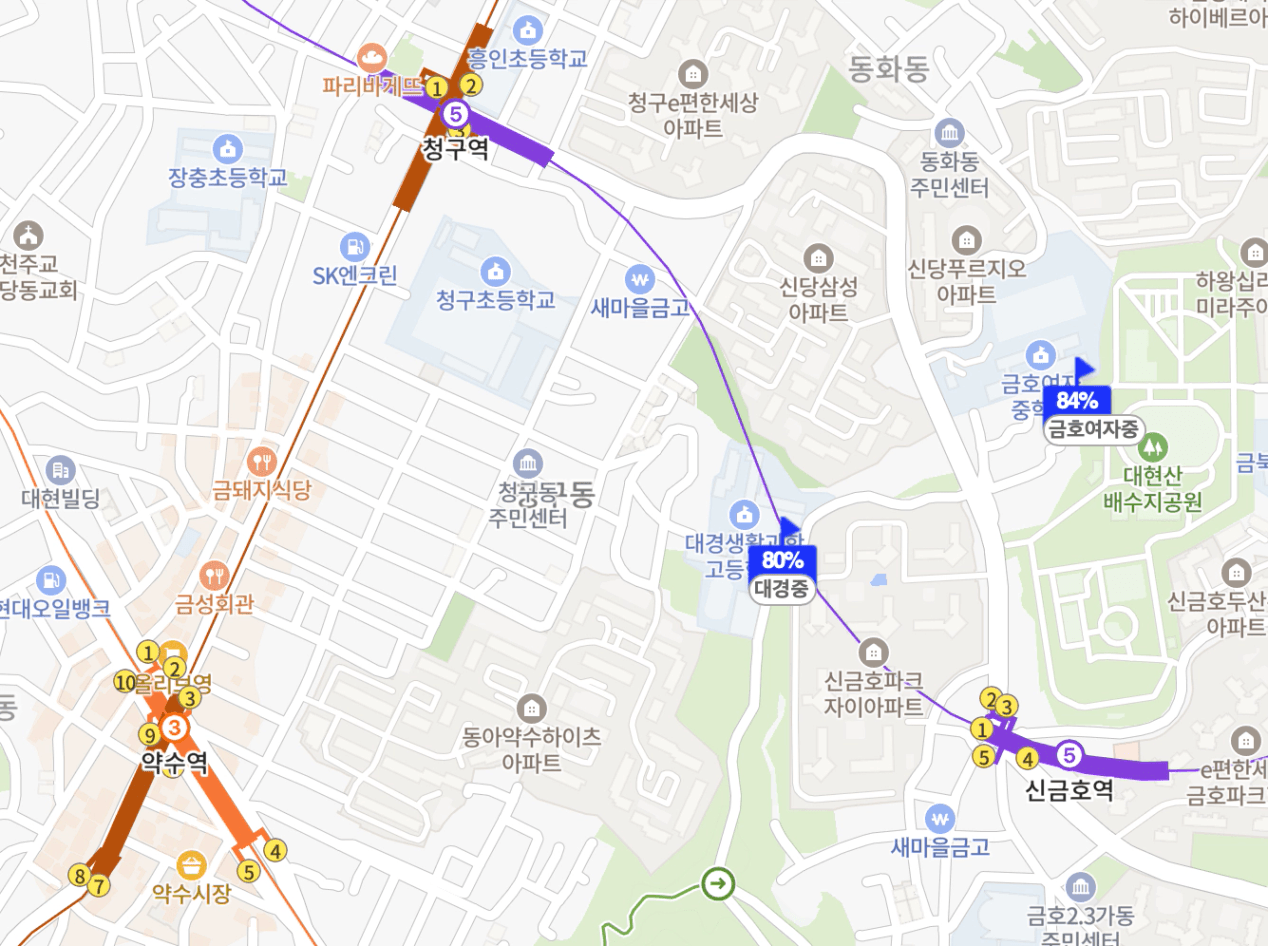Tap the 청구초등학교 school pin
The image size is (1268, 946).
point(495,271)
